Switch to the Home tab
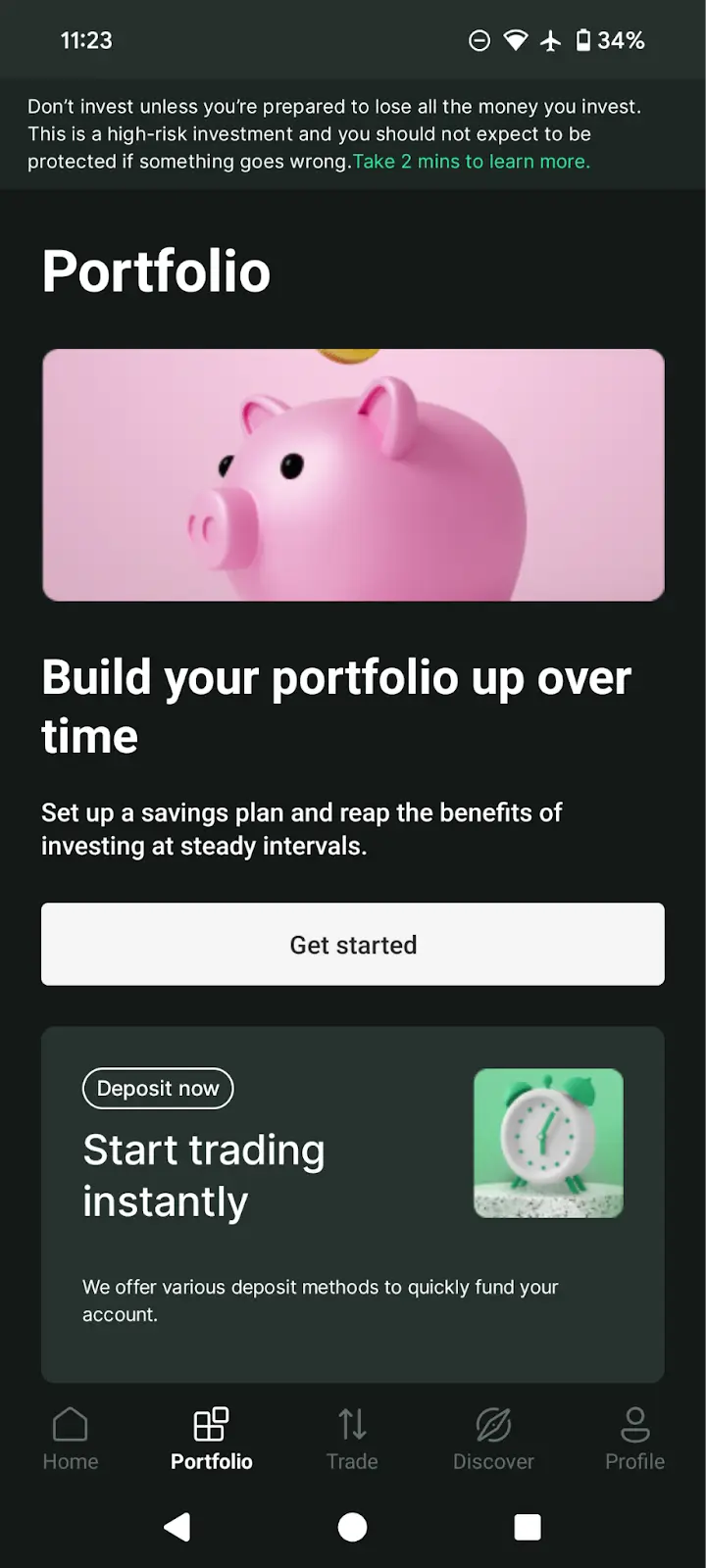The width and height of the screenshot is (706, 1568). tap(71, 1439)
